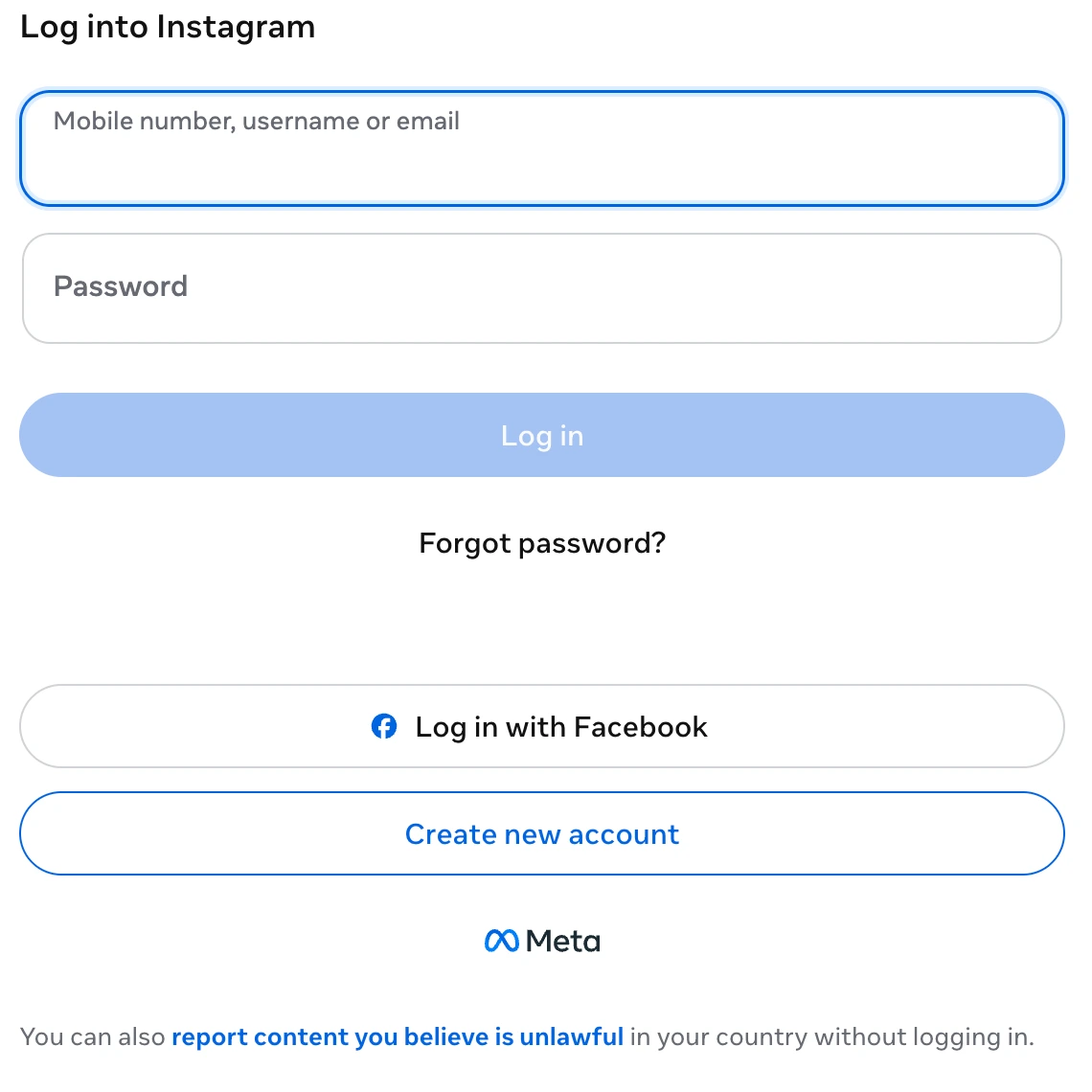Focus the mobile number, username or email field
1092x1092 pixels.
pyautogui.click(x=541, y=148)
